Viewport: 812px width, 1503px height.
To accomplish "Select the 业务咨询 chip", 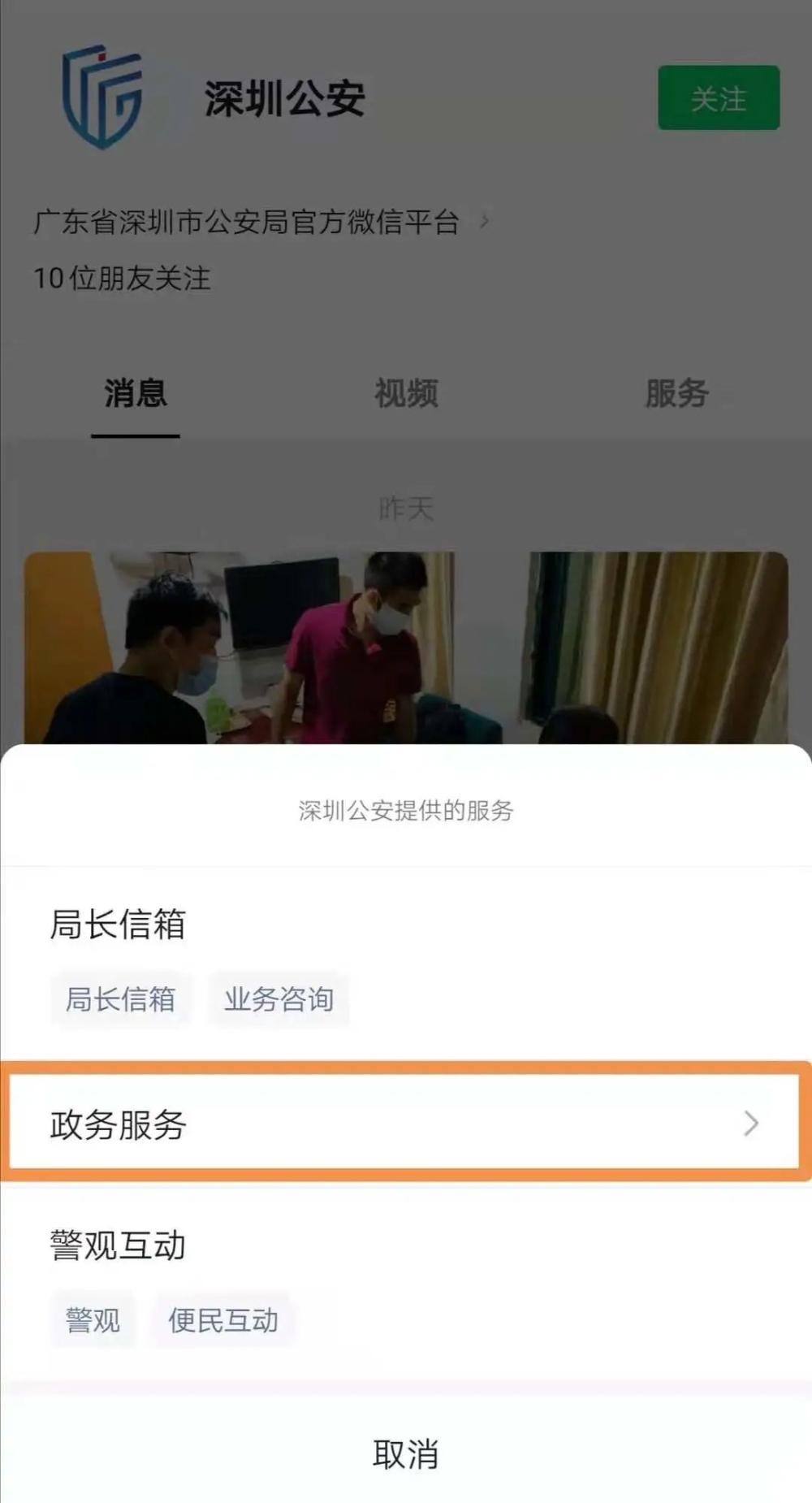I will 279,998.
